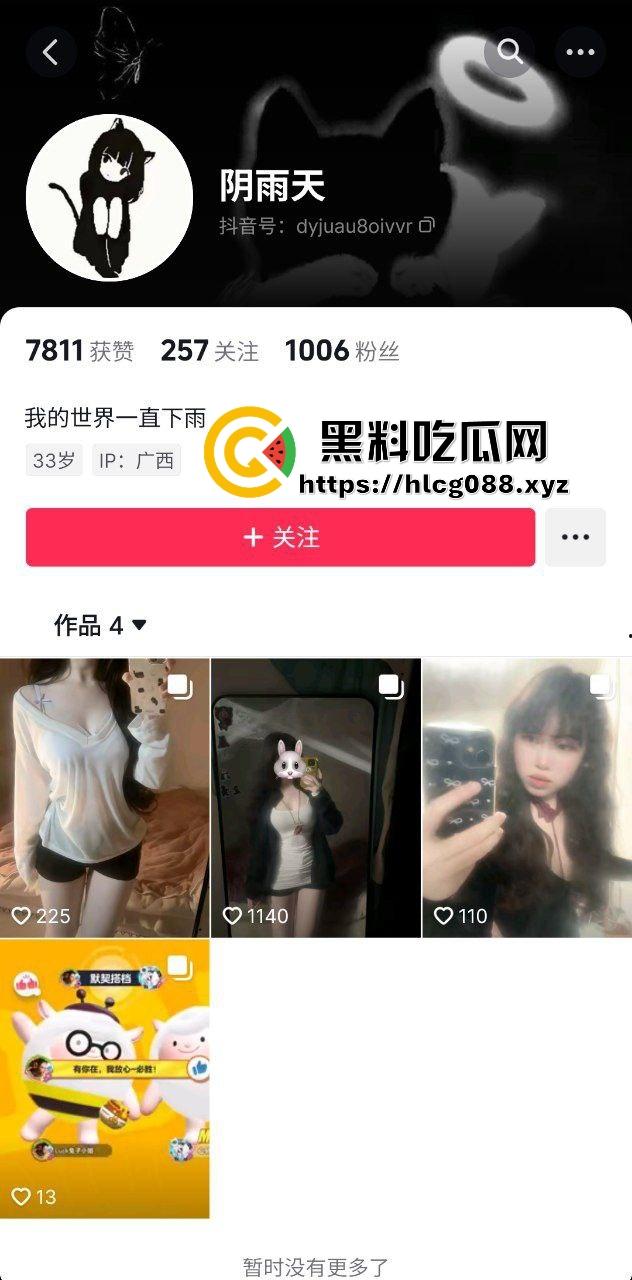Expand the 作品 4 sort dropdown
632x1280 pixels.
pyautogui.click(x=100, y=626)
